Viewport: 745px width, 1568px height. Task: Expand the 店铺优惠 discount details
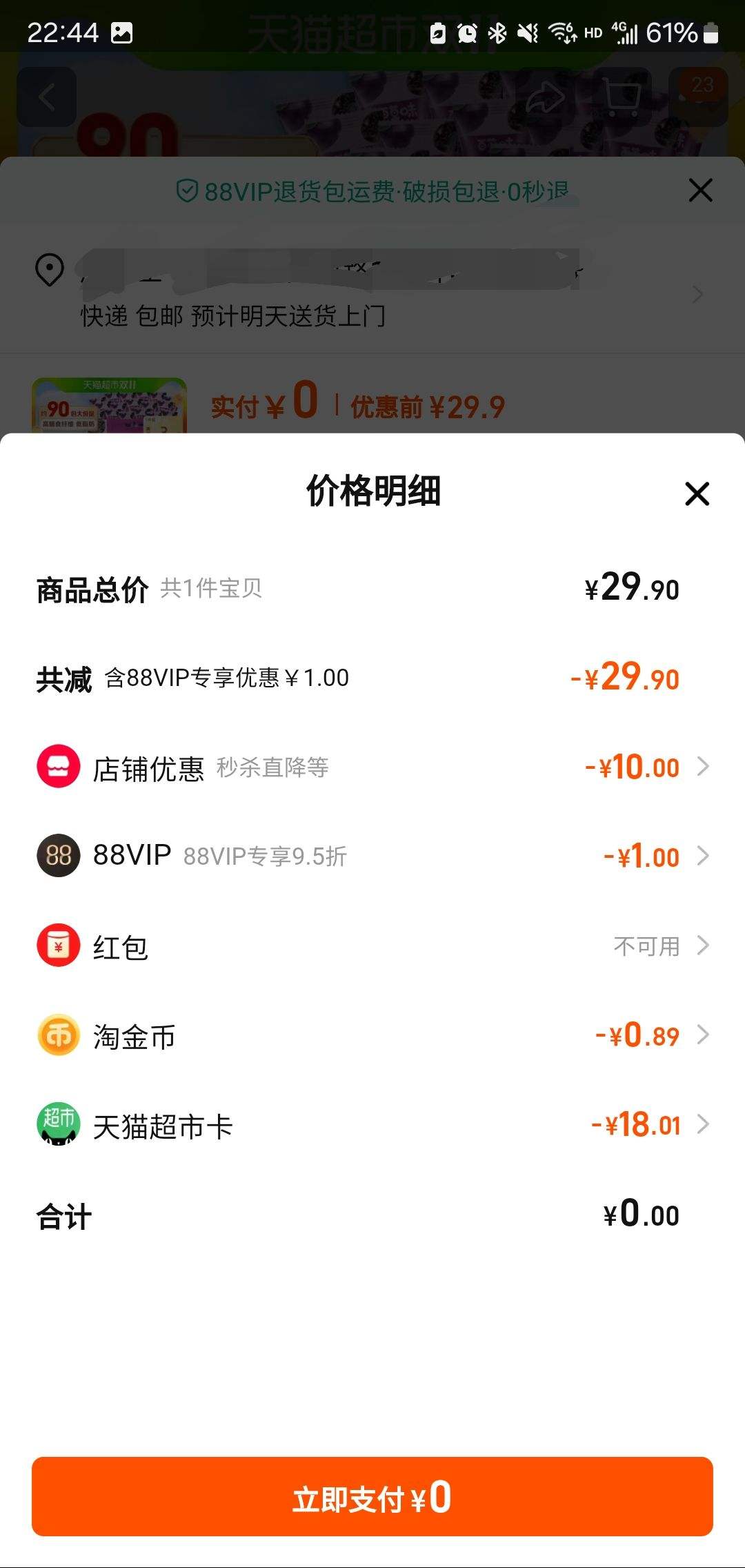tap(702, 766)
